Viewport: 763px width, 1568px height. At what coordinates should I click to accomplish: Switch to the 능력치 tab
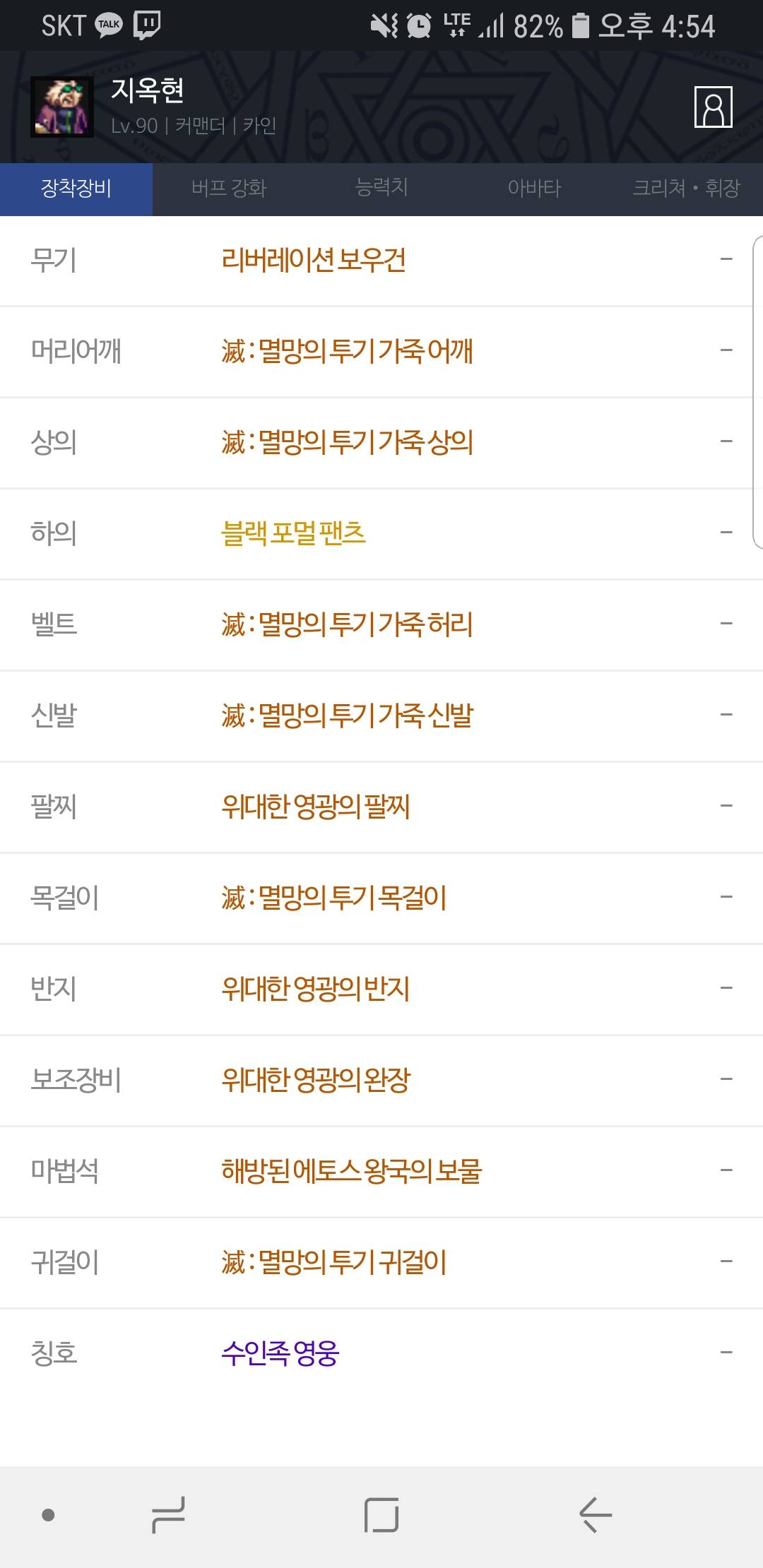(x=381, y=189)
